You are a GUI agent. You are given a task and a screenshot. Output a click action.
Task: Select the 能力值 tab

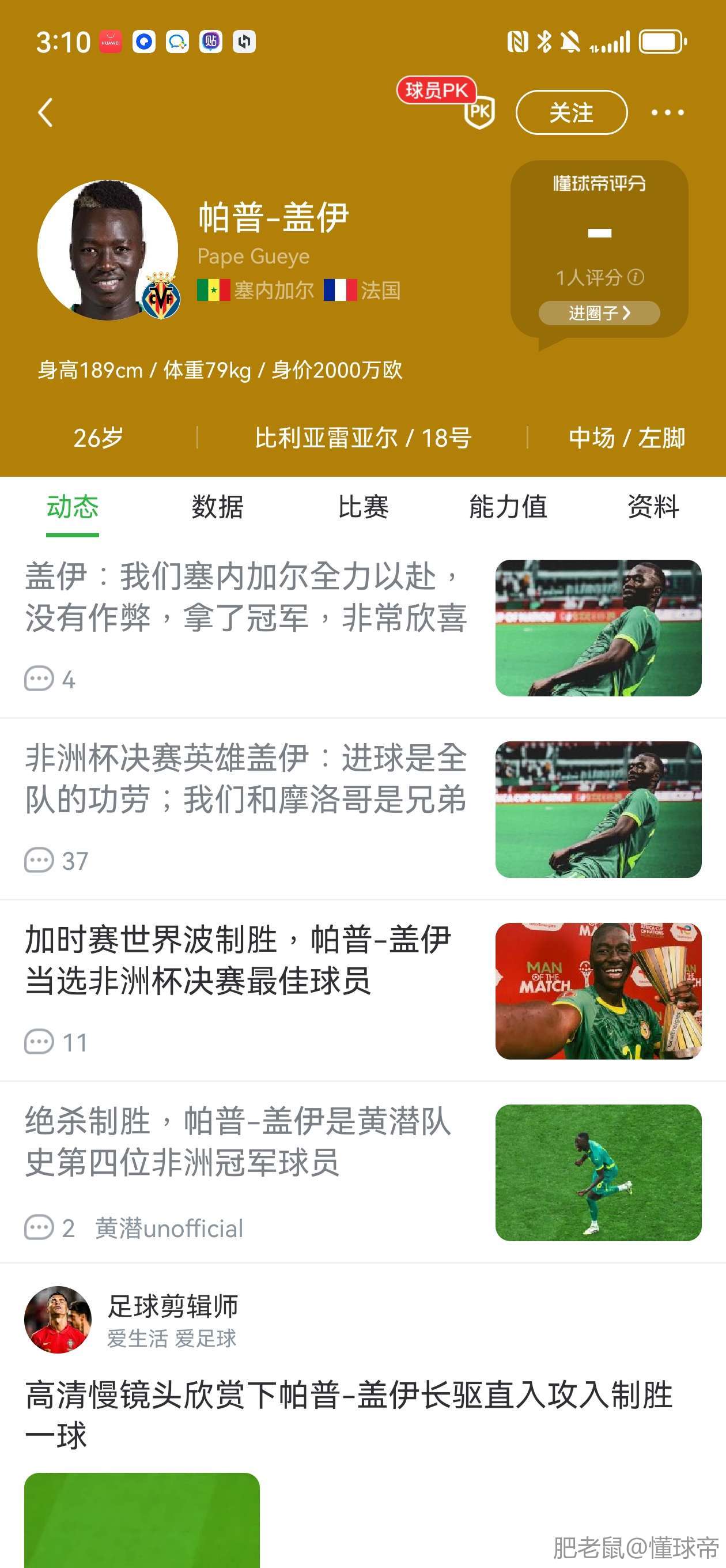(508, 507)
